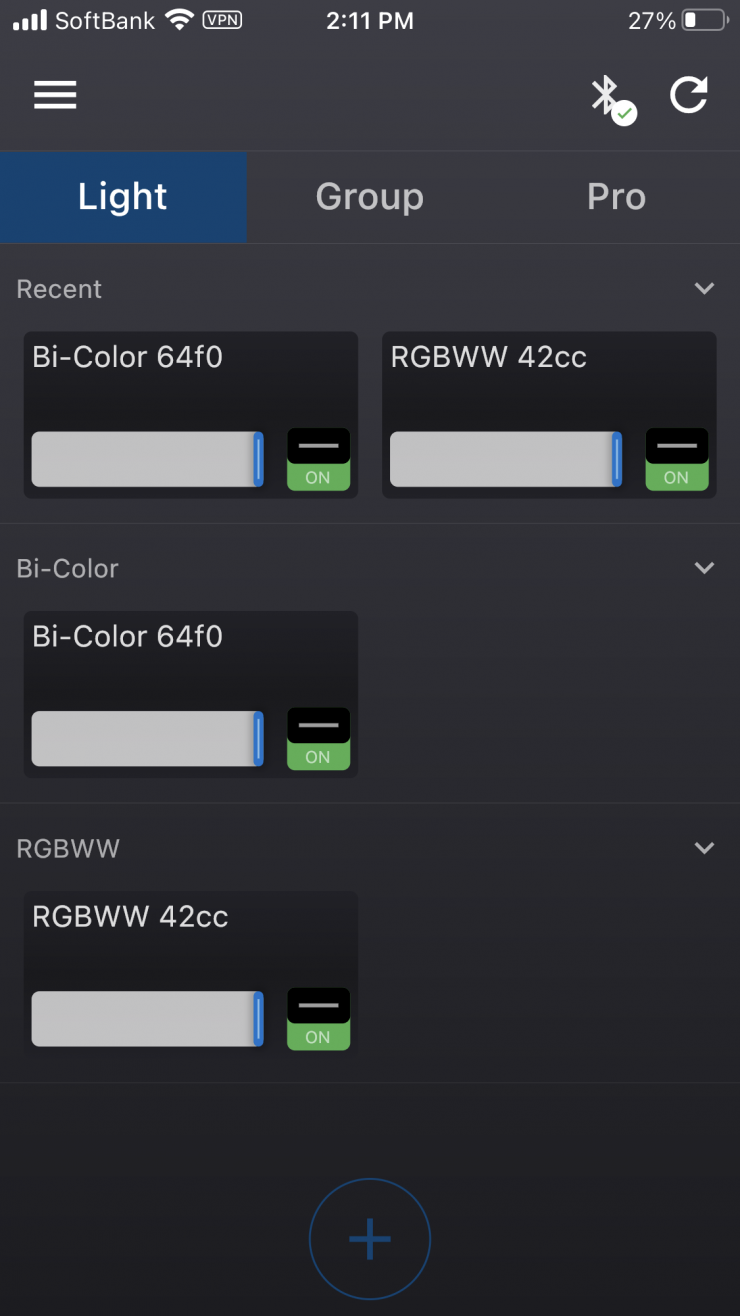This screenshot has height=1316, width=740.
Task: Tap brightness slider under Bi-Color section
Action: click(147, 739)
